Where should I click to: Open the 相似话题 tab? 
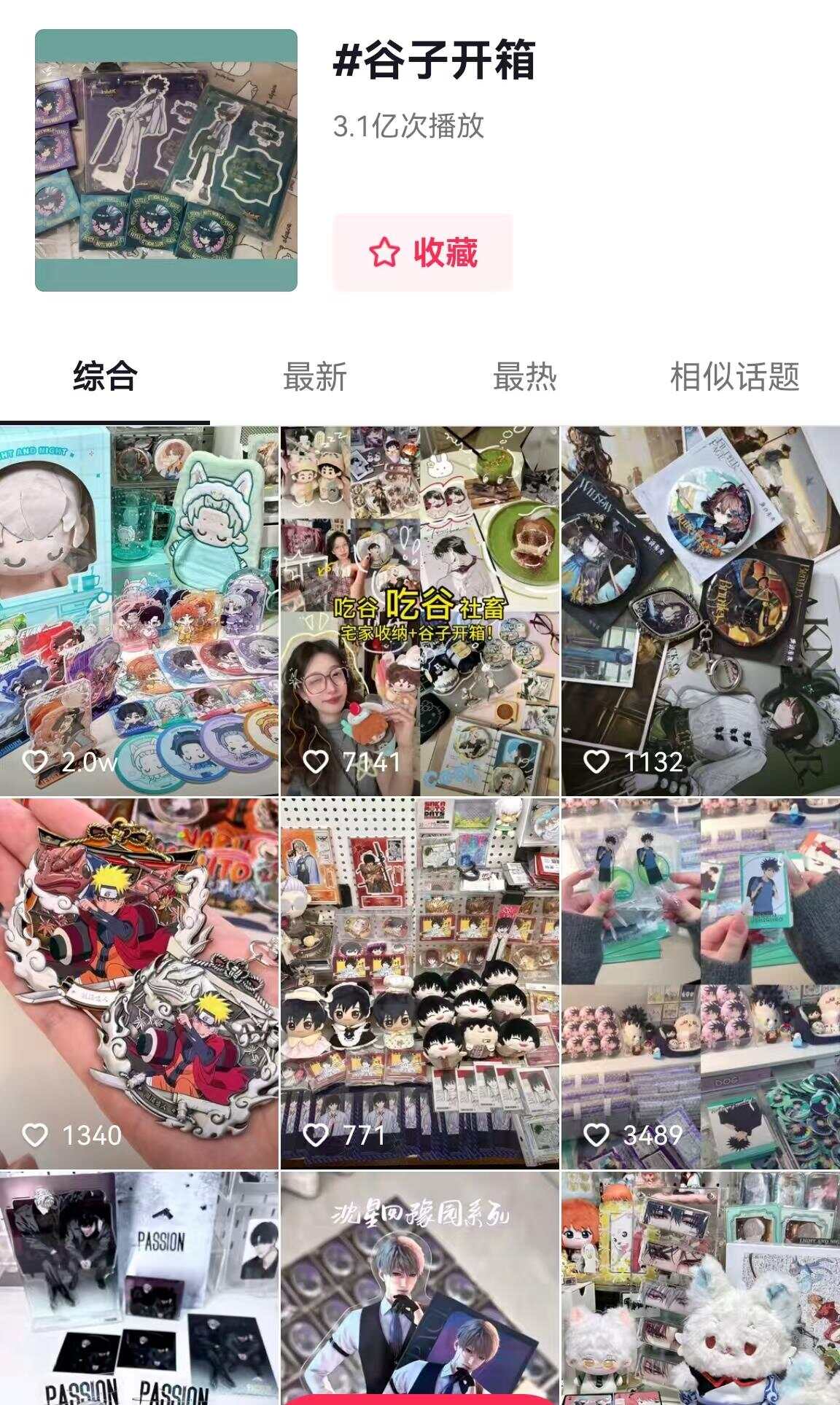click(734, 377)
